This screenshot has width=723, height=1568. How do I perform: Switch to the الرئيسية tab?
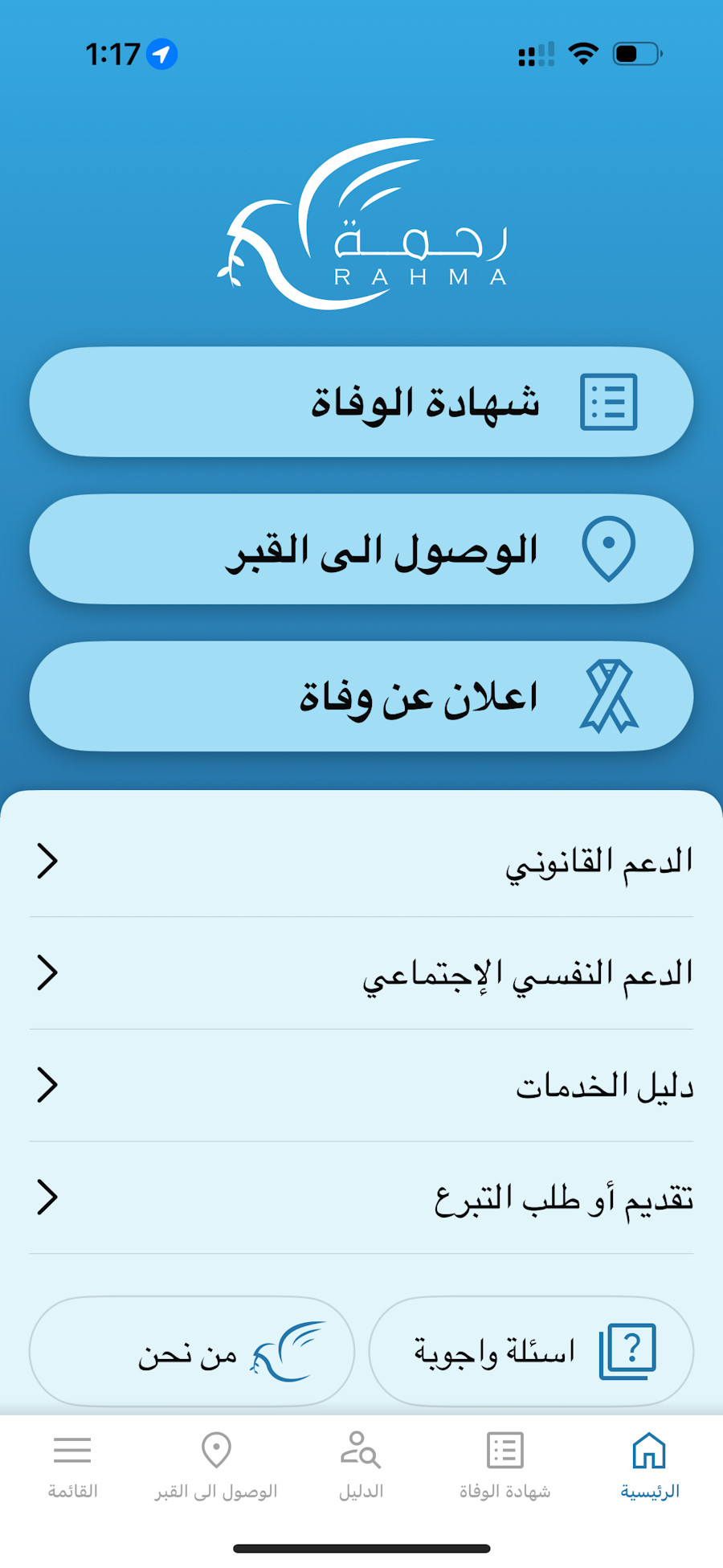coord(649,1465)
